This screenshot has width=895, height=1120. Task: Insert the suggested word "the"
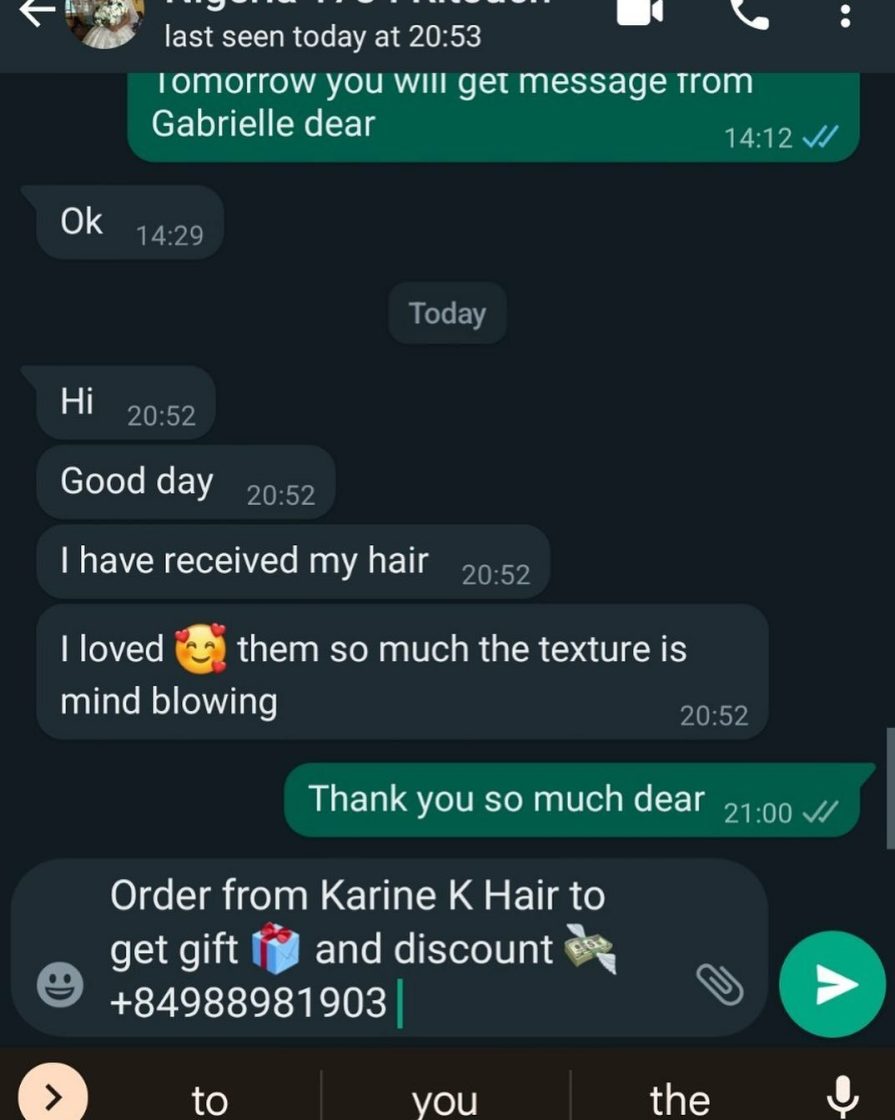(x=679, y=1099)
